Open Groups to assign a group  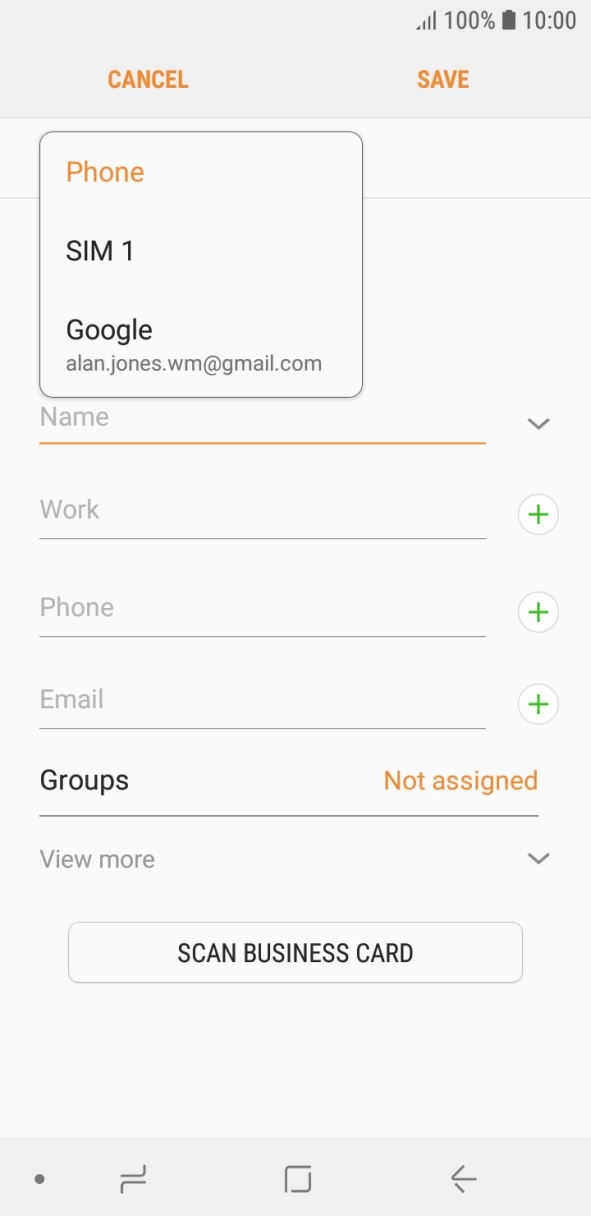pos(289,781)
